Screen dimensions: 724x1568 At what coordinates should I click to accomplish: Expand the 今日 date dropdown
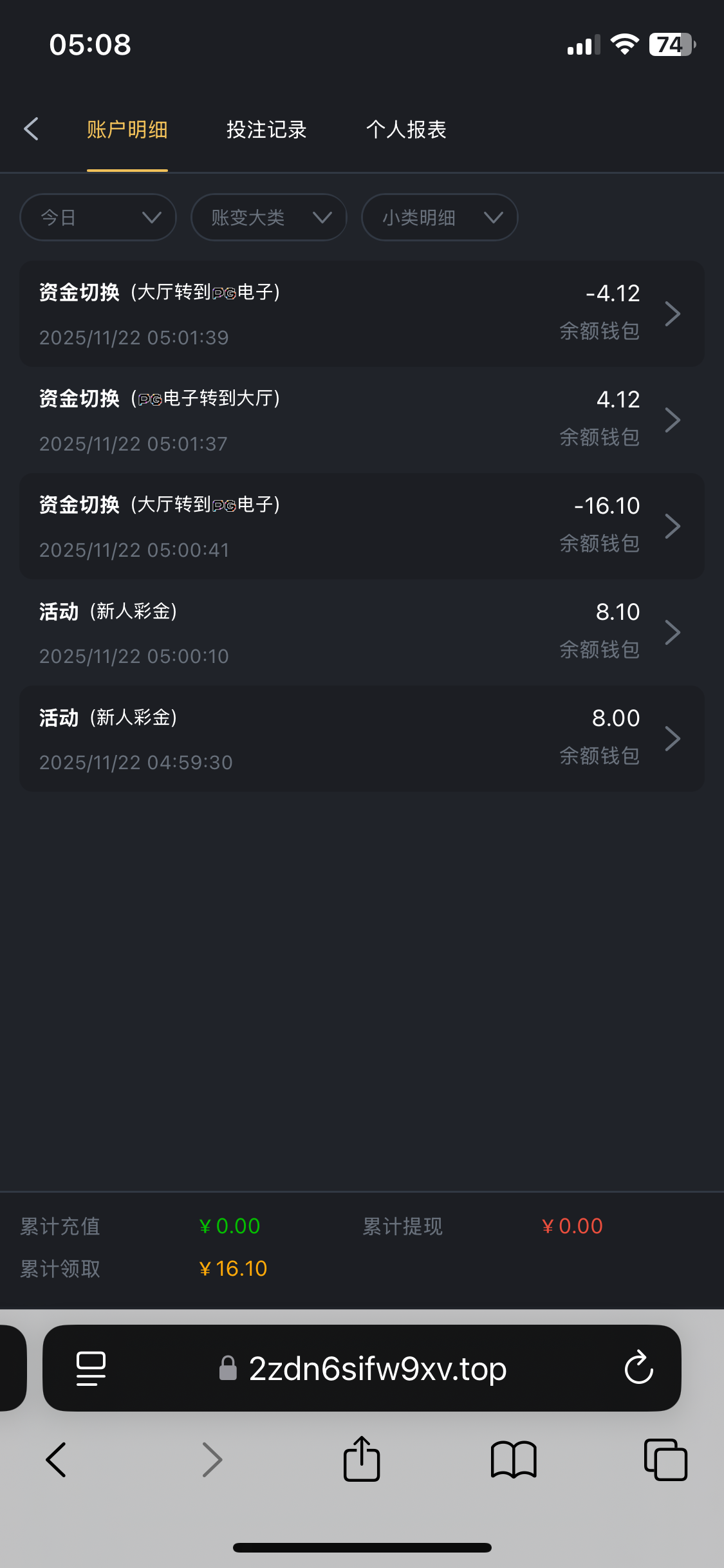(x=98, y=218)
